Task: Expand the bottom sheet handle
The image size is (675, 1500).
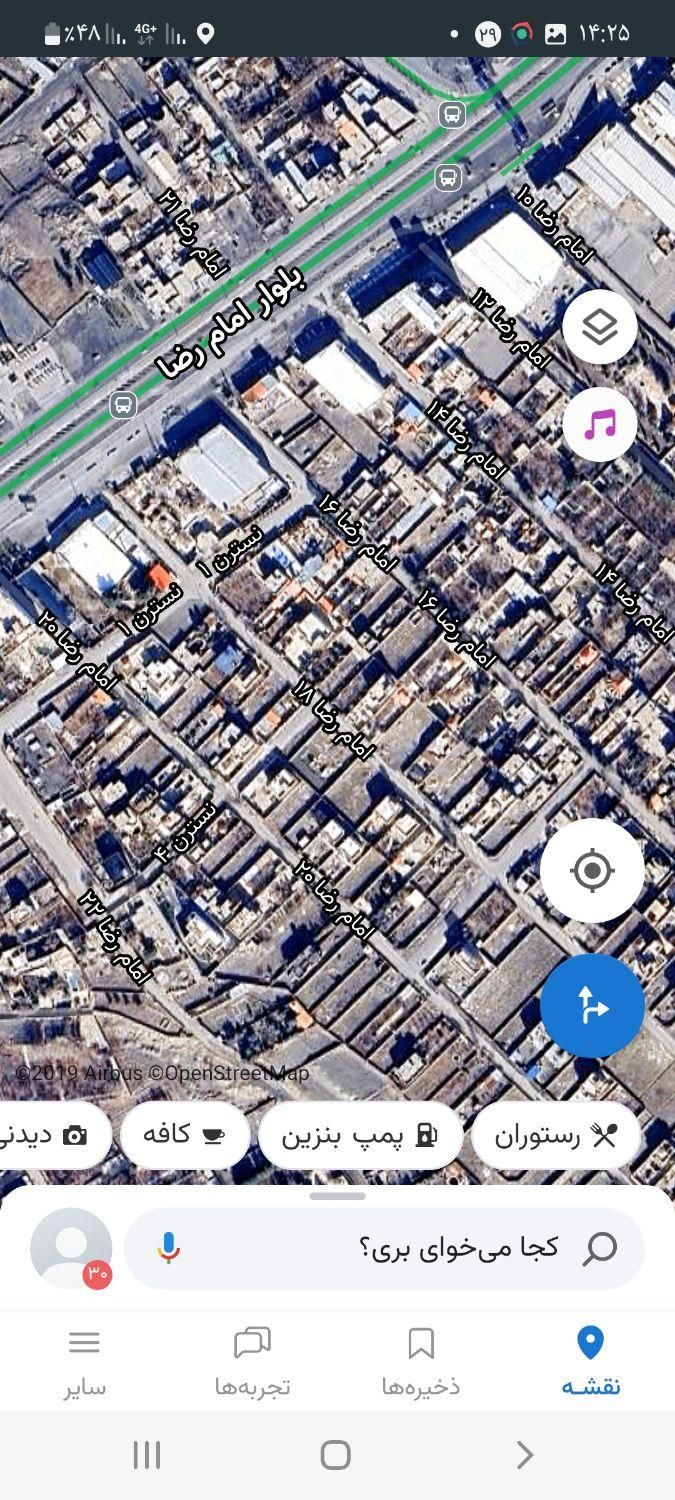Action: point(337,1196)
